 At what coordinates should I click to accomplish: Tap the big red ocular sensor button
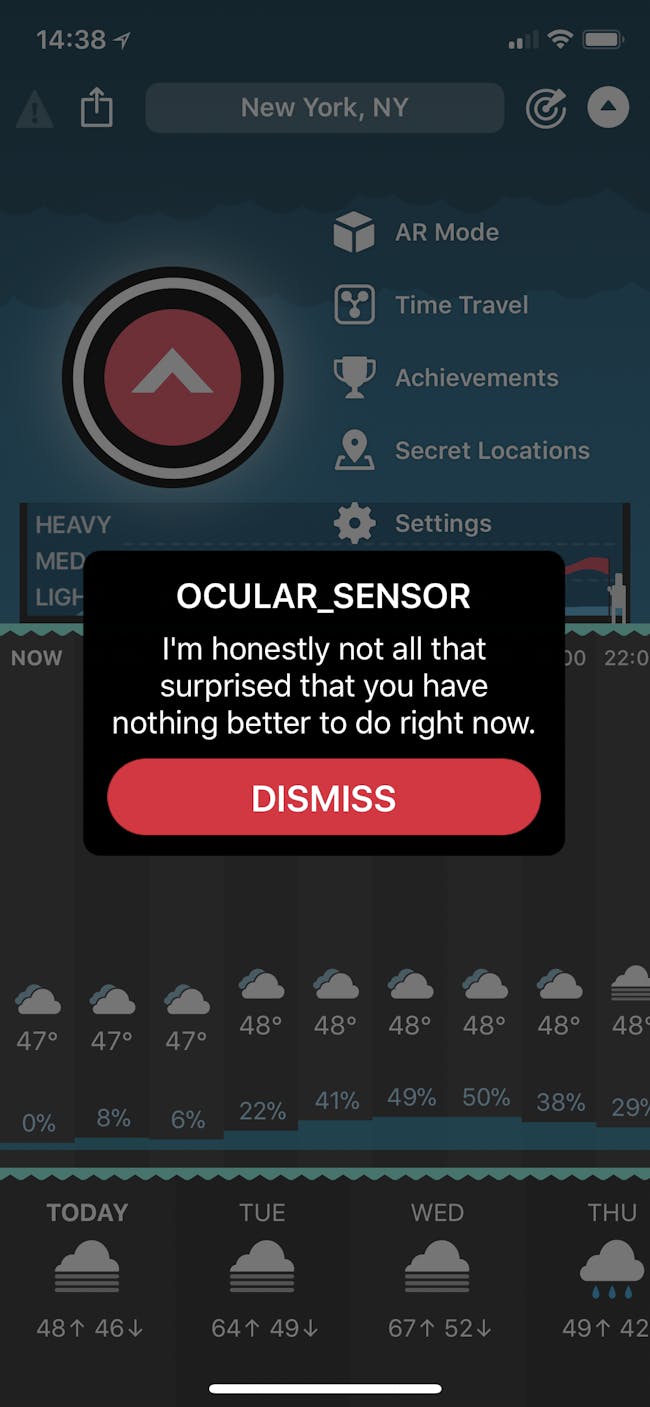pos(172,377)
